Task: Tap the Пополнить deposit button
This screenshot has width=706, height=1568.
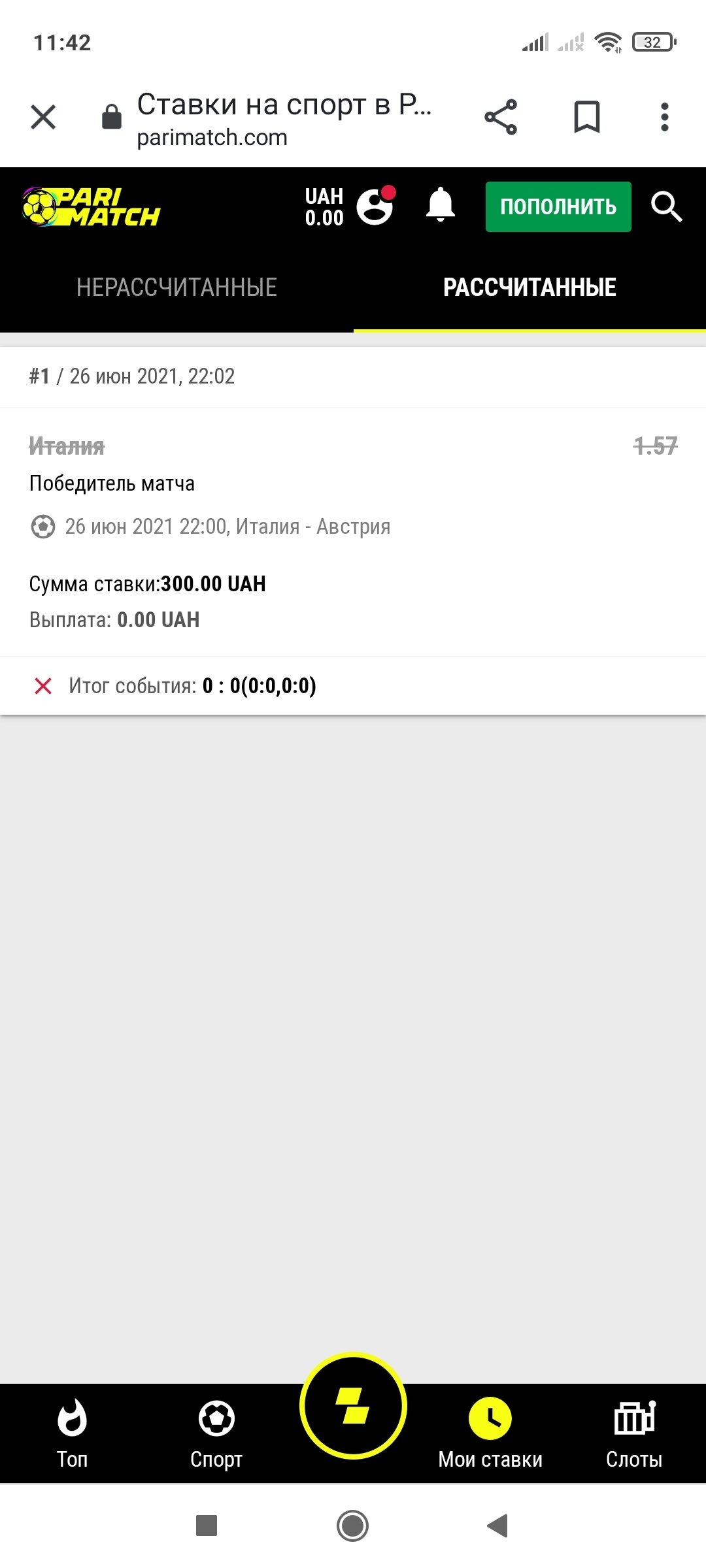Action: (x=558, y=206)
